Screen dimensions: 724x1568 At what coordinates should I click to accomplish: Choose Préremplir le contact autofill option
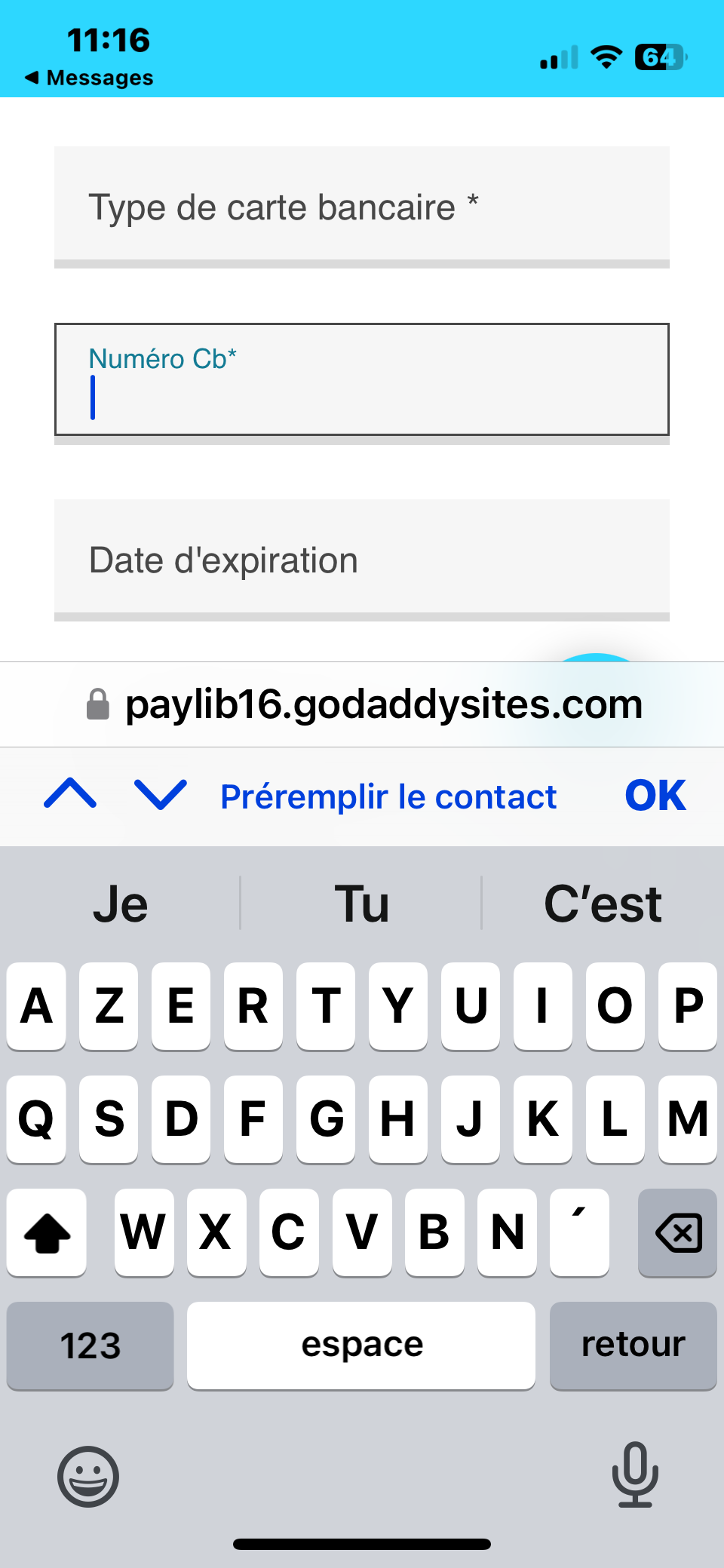tap(388, 796)
